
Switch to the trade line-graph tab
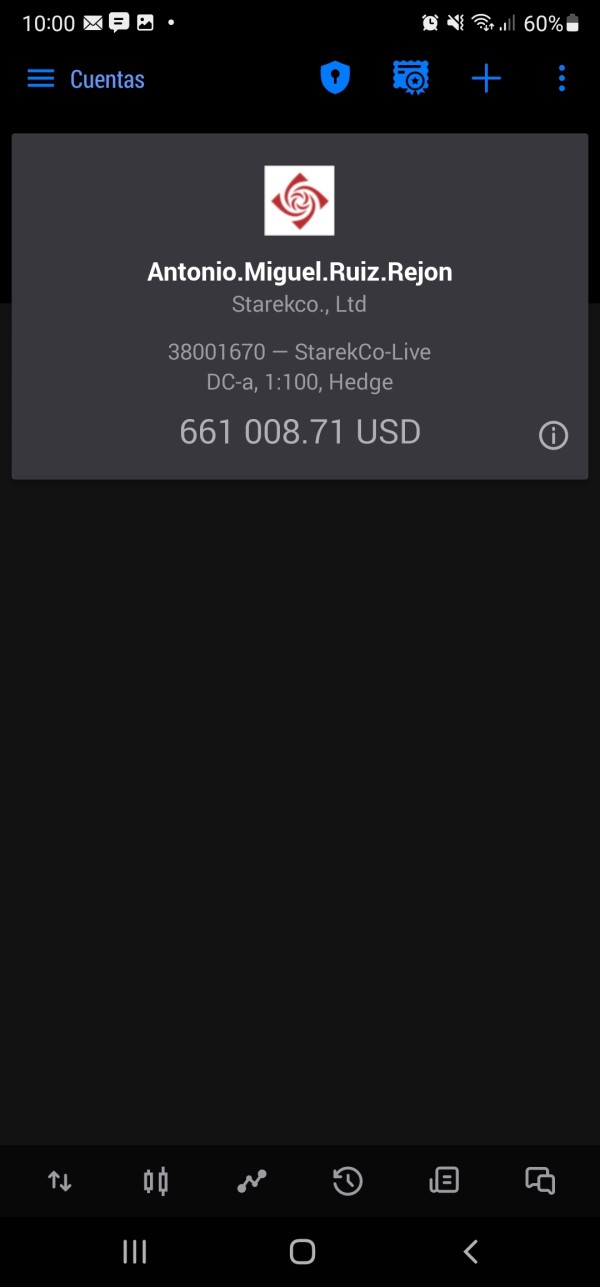[x=252, y=1181]
